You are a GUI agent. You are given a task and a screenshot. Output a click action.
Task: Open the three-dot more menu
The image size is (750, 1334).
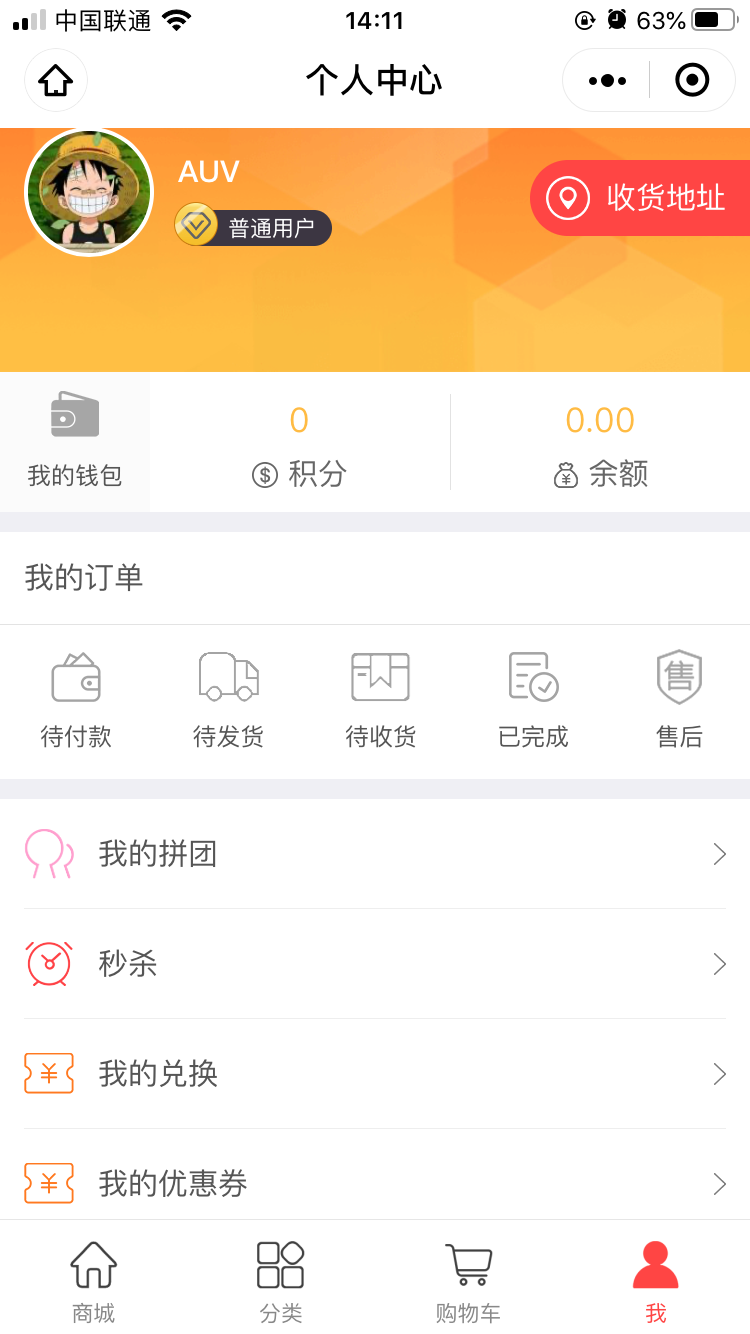click(607, 80)
